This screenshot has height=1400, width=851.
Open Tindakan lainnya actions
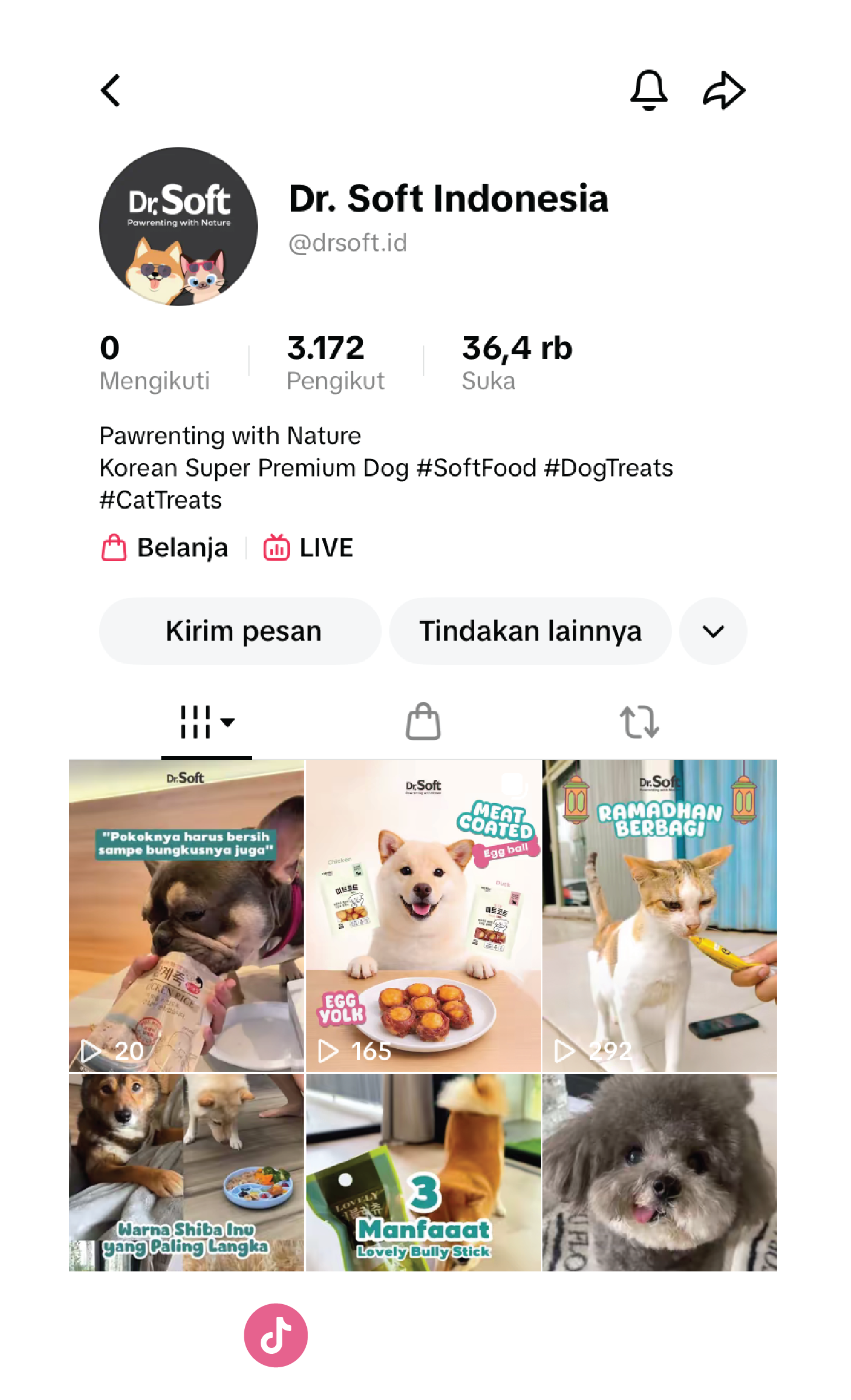pos(530,631)
